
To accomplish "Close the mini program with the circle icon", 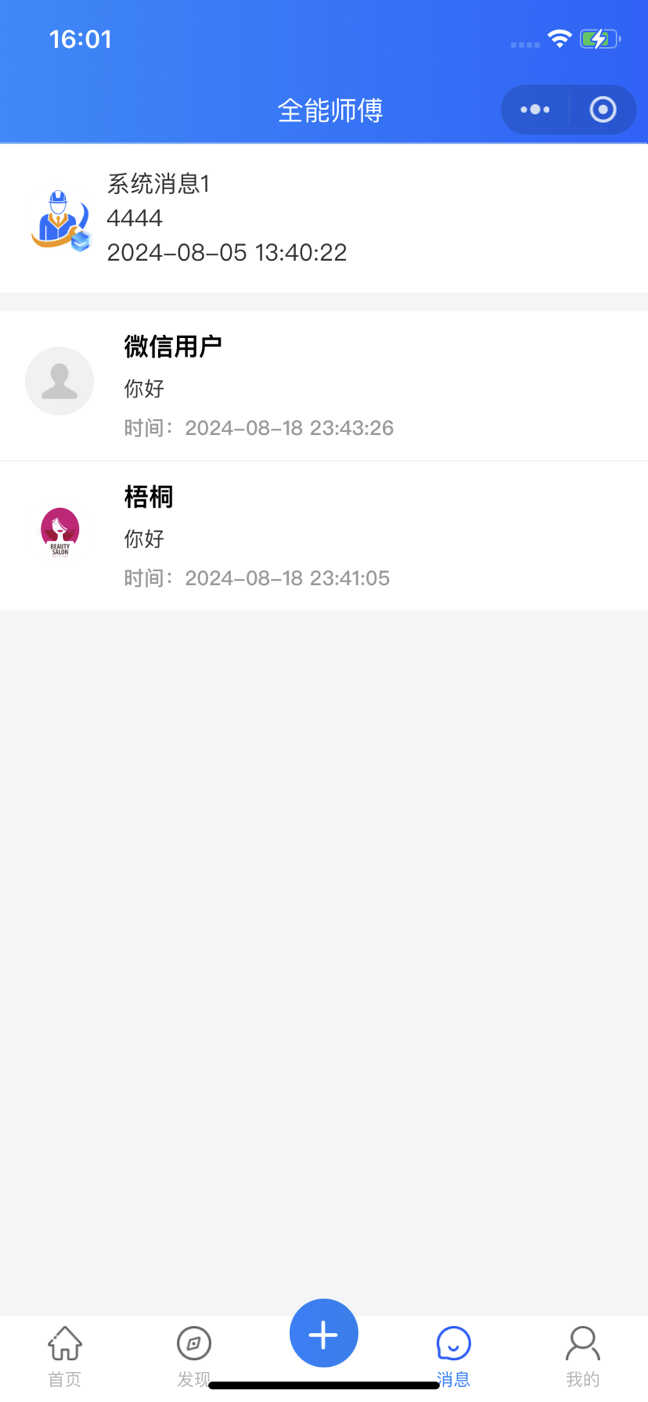I will [603, 110].
